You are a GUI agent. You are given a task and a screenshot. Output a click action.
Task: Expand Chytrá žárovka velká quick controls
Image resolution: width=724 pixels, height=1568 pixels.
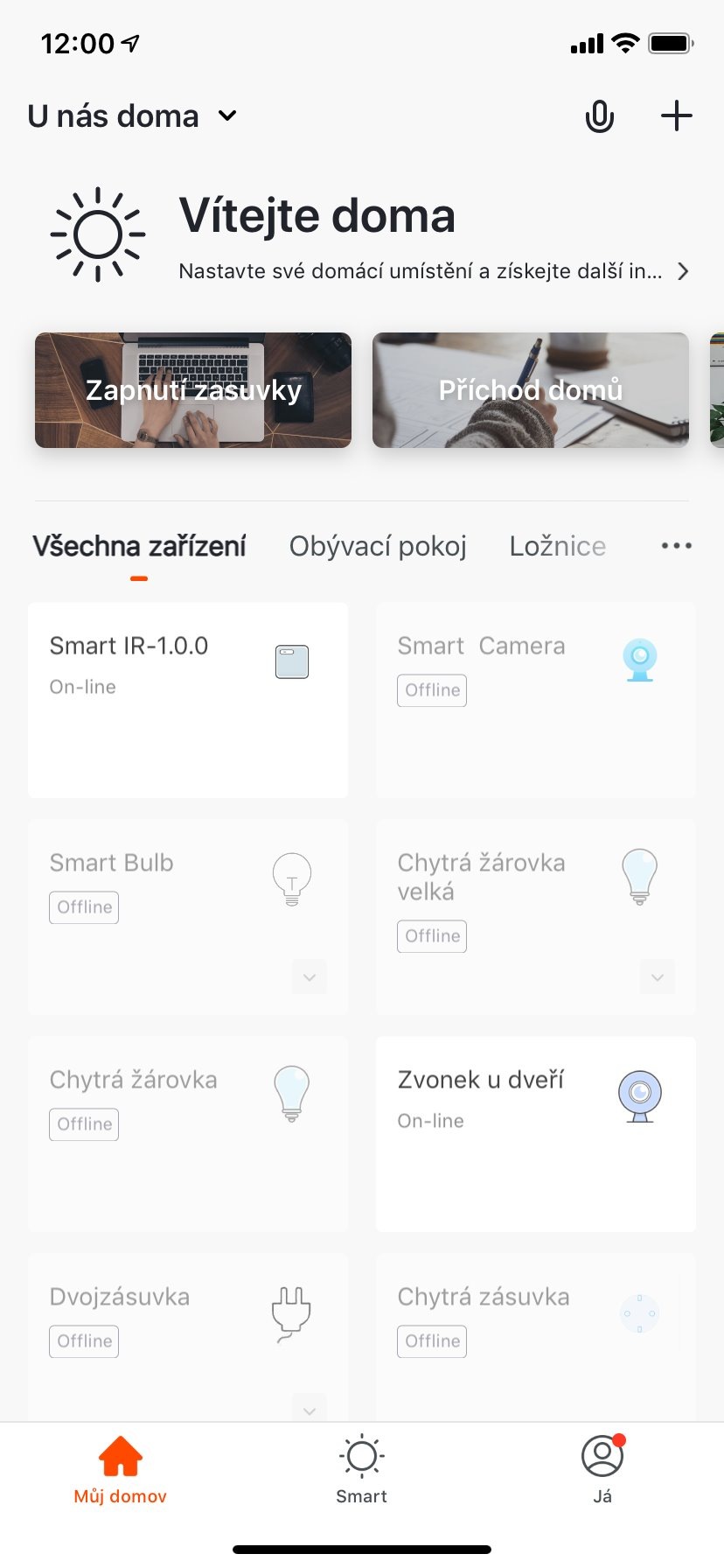[658, 977]
